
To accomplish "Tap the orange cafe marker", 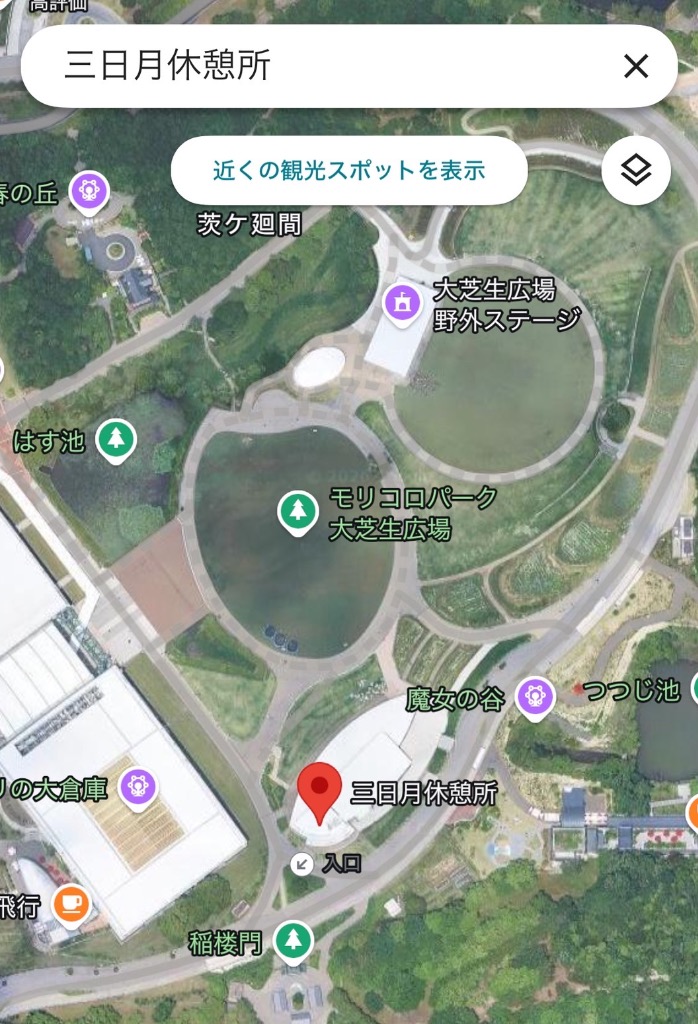I will click(71, 904).
